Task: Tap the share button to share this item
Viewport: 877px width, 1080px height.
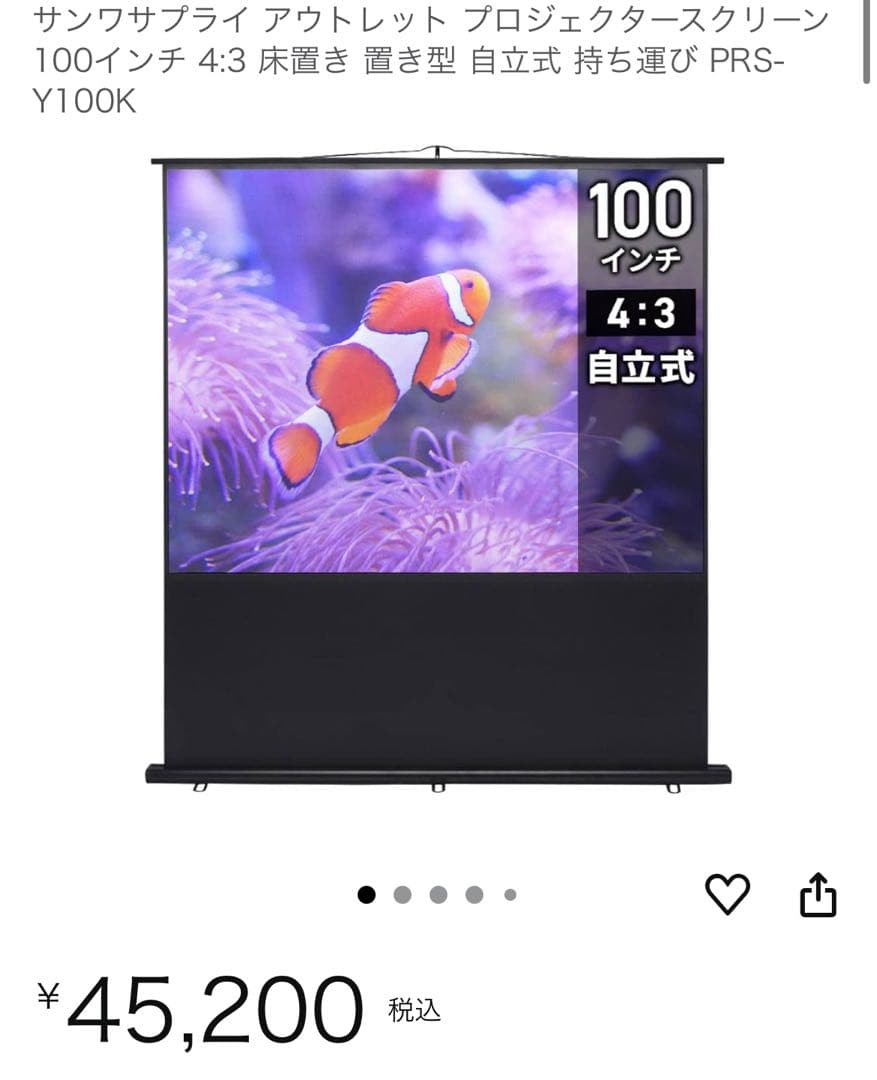Action: [x=820, y=892]
